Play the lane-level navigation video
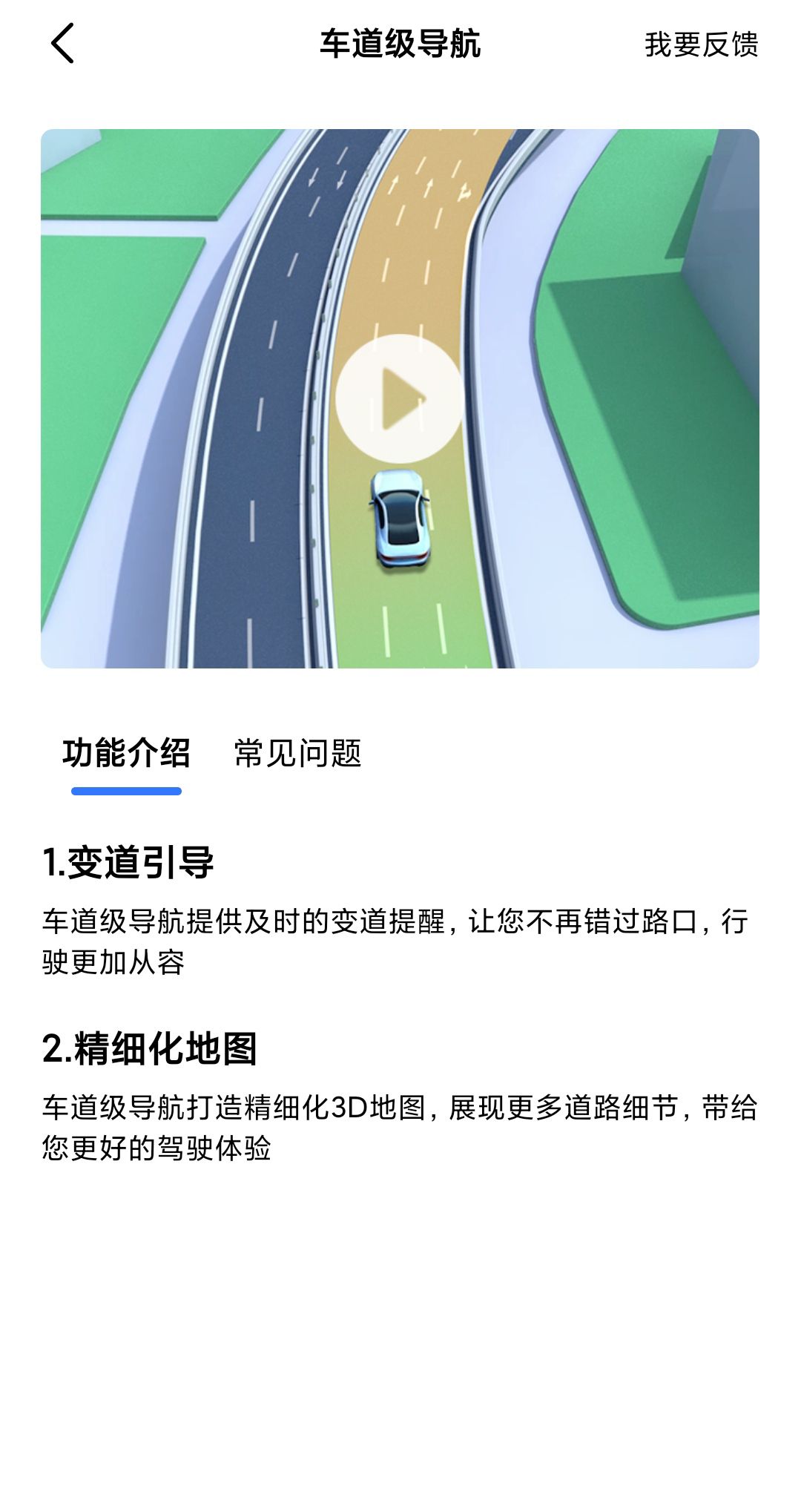Screen dimensions: 801x1512 (399, 399)
